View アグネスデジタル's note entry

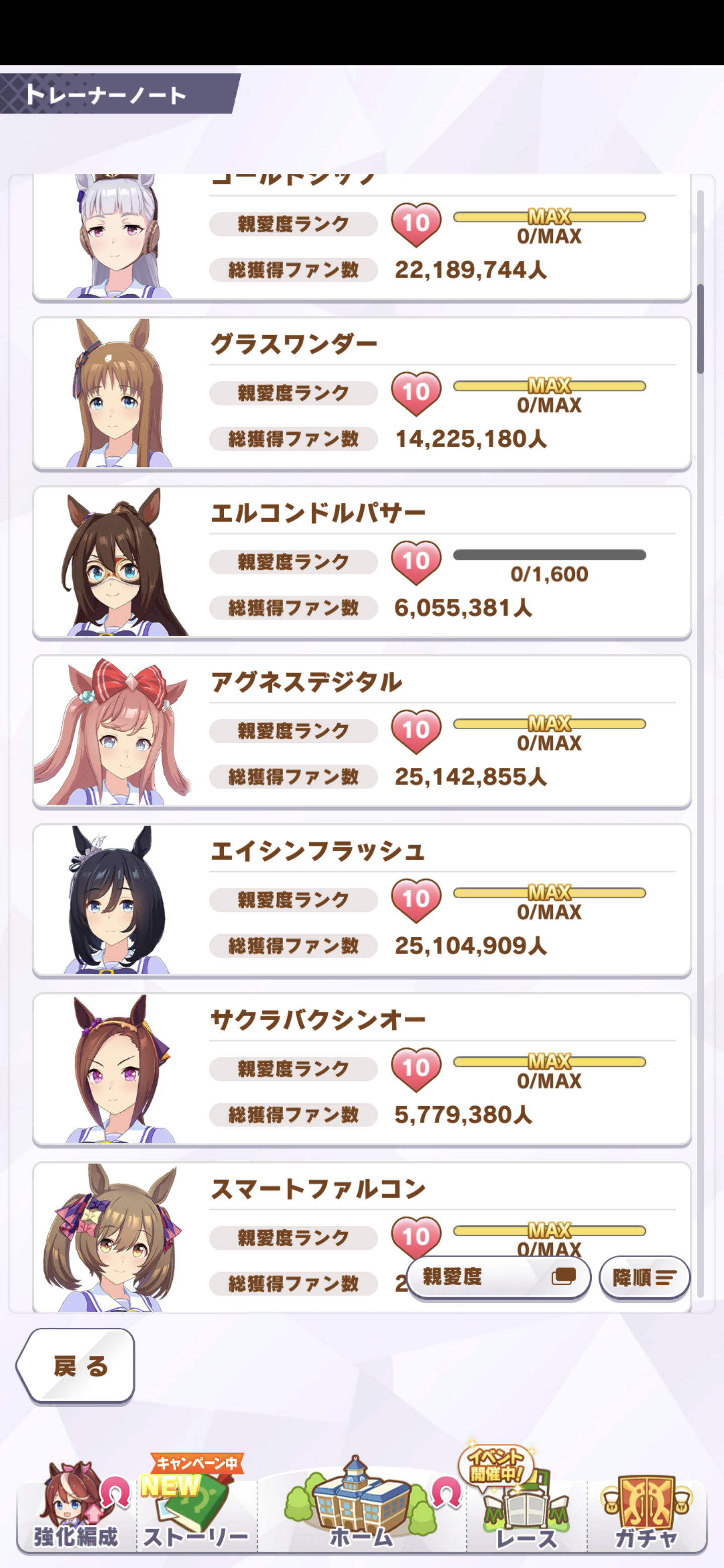pos(361,731)
